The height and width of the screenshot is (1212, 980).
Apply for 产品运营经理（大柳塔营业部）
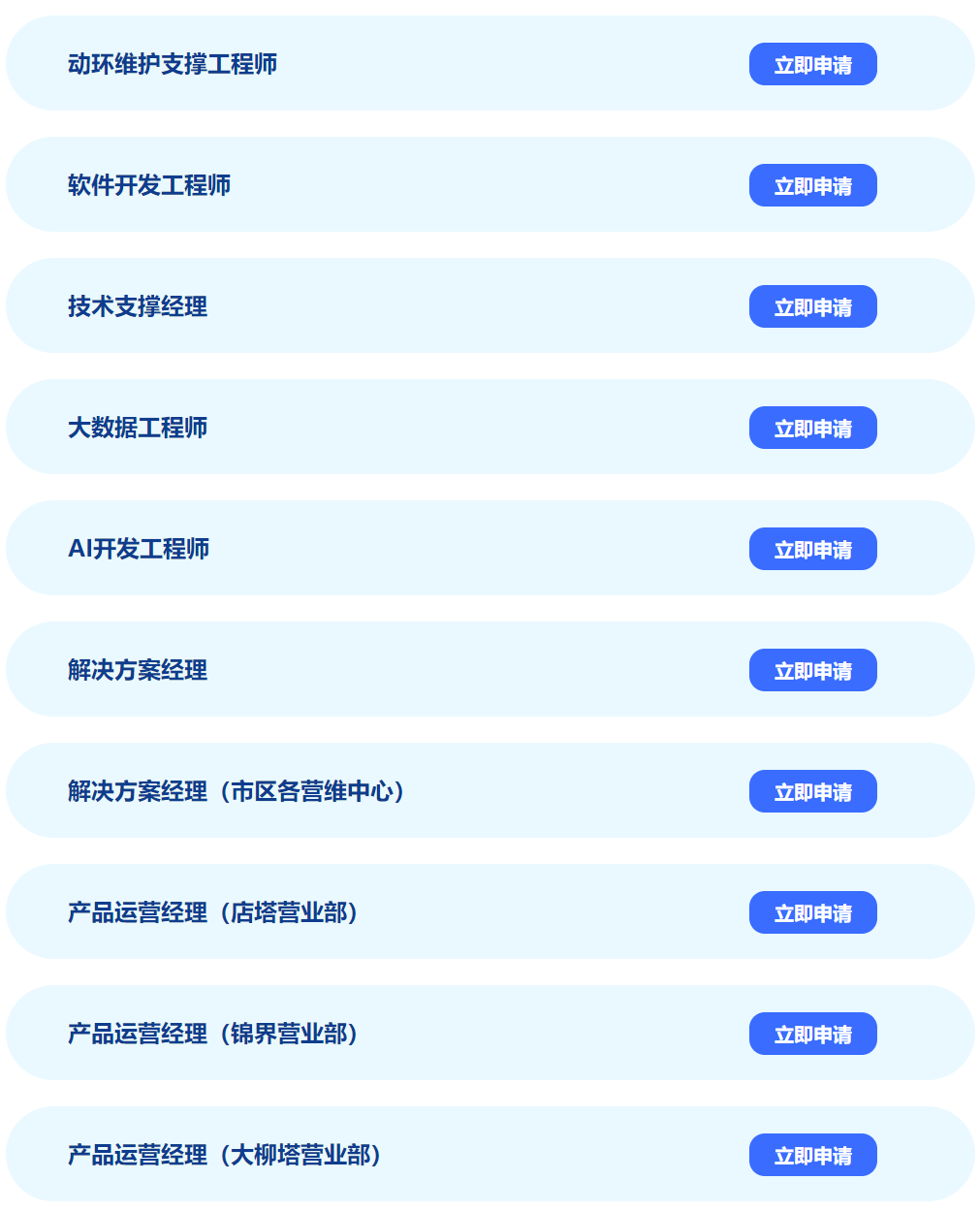(812, 1155)
